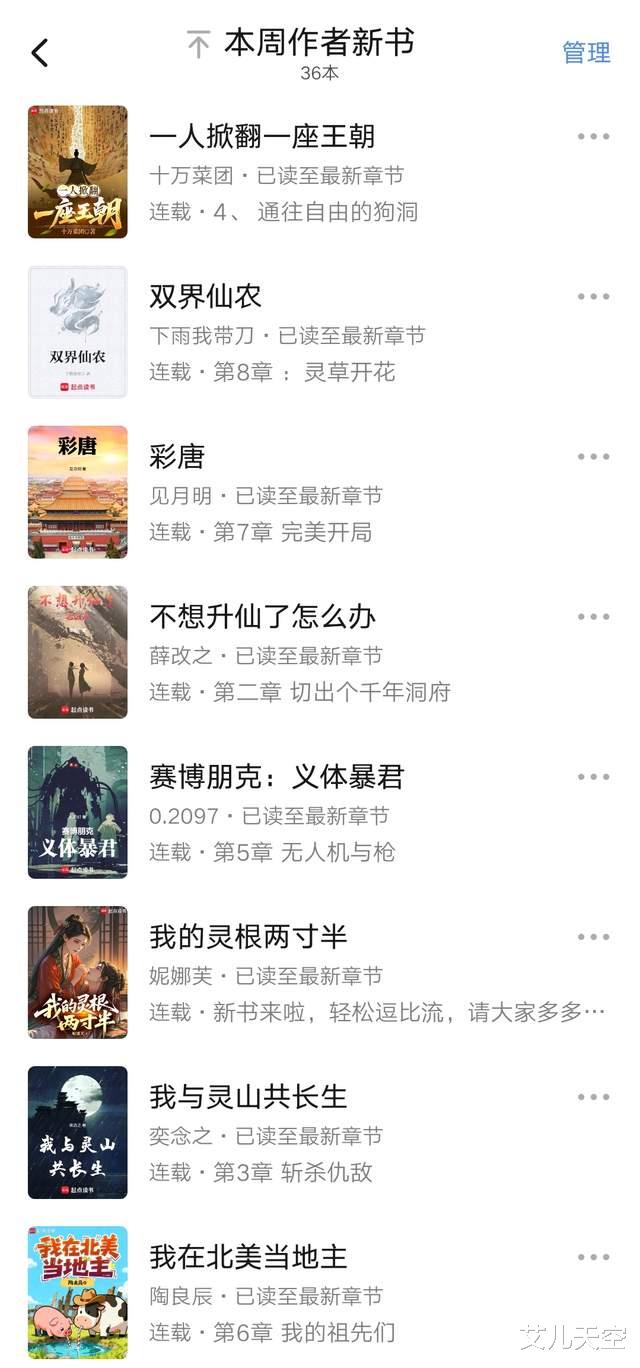Show more options for 双界仙农
This screenshot has height=1368, width=640.
593,297
